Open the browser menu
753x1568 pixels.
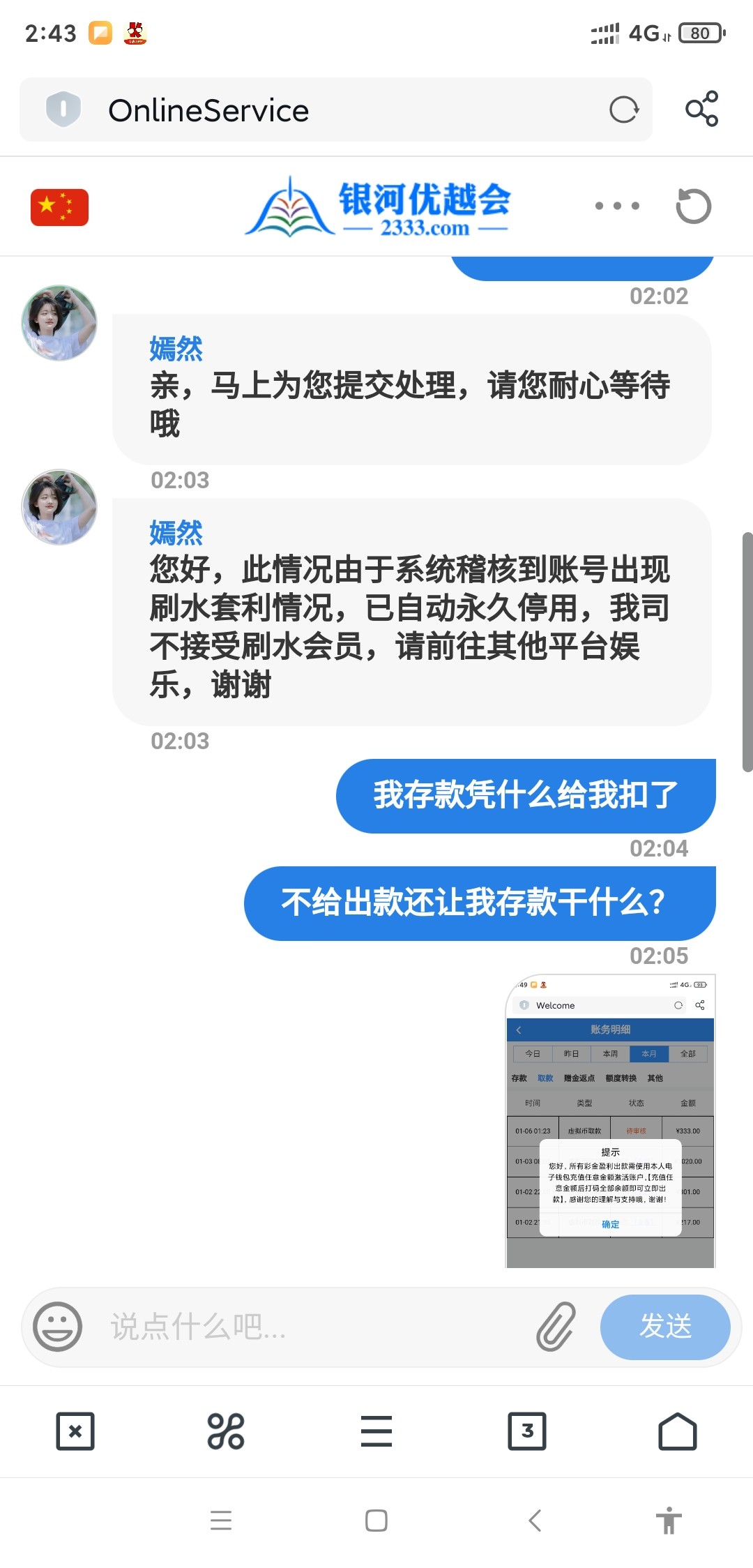[376, 1431]
